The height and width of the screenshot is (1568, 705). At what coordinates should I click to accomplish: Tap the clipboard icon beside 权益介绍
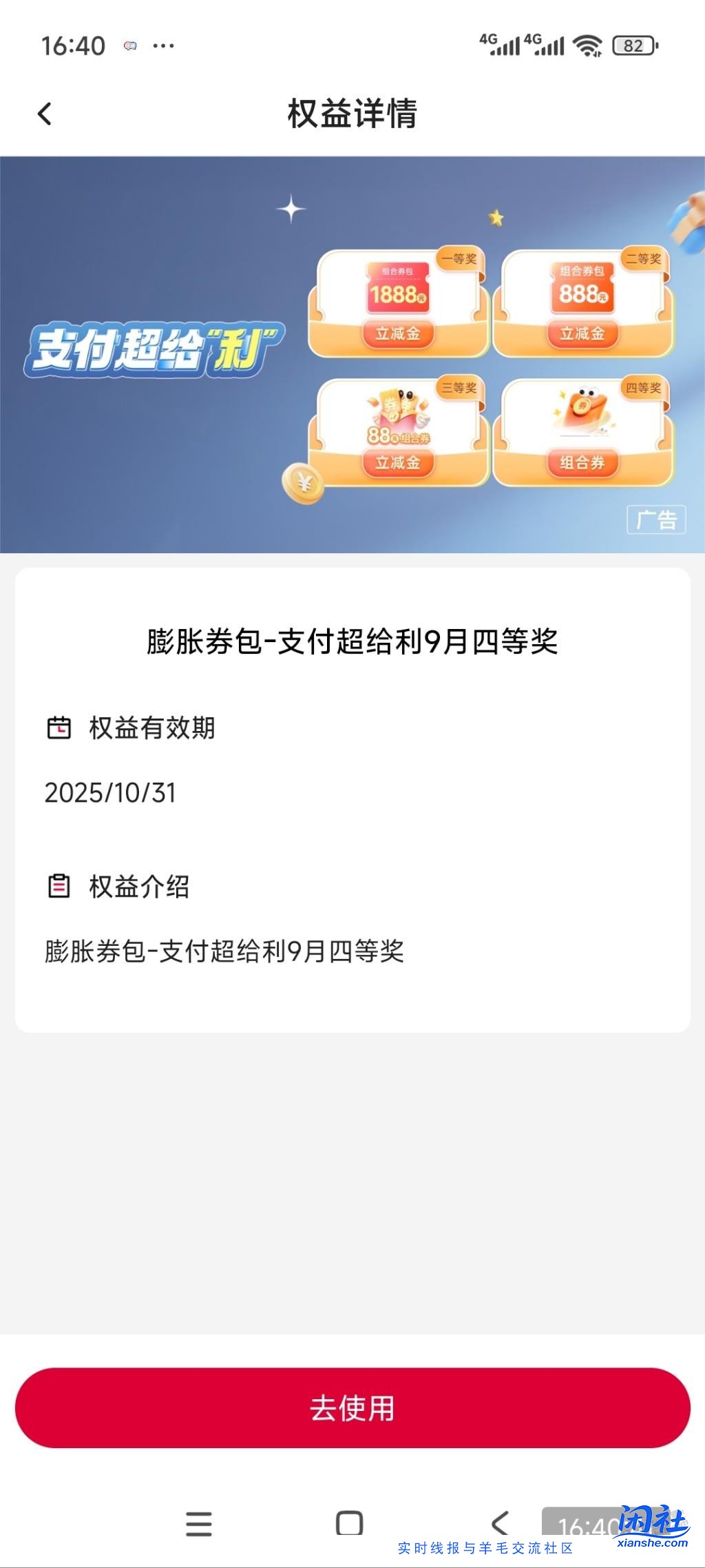point(61,886)
